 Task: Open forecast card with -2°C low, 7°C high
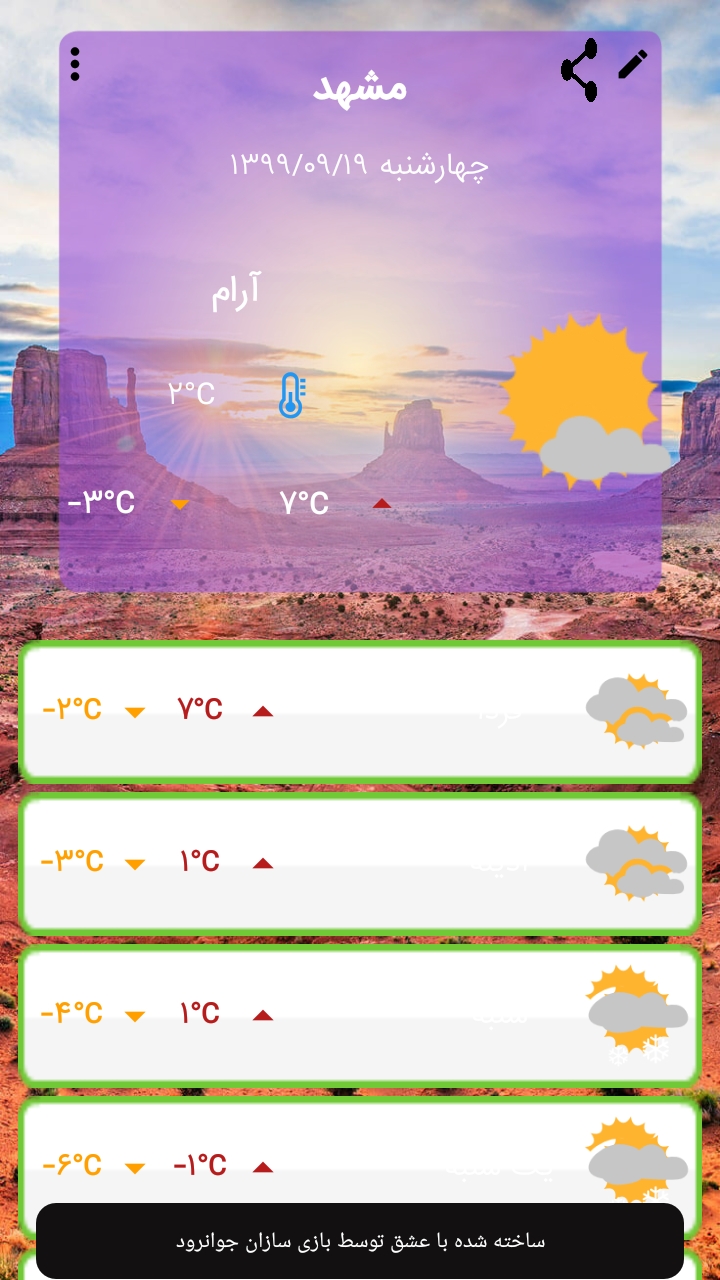(360, 711)
